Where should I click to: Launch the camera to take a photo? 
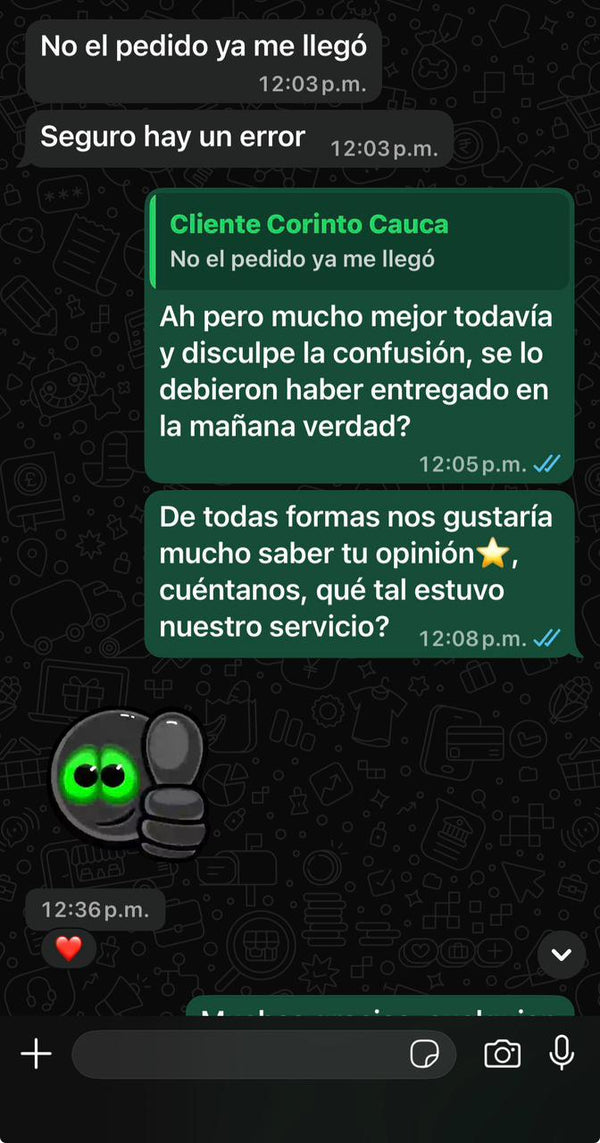tap(502, 1053)
